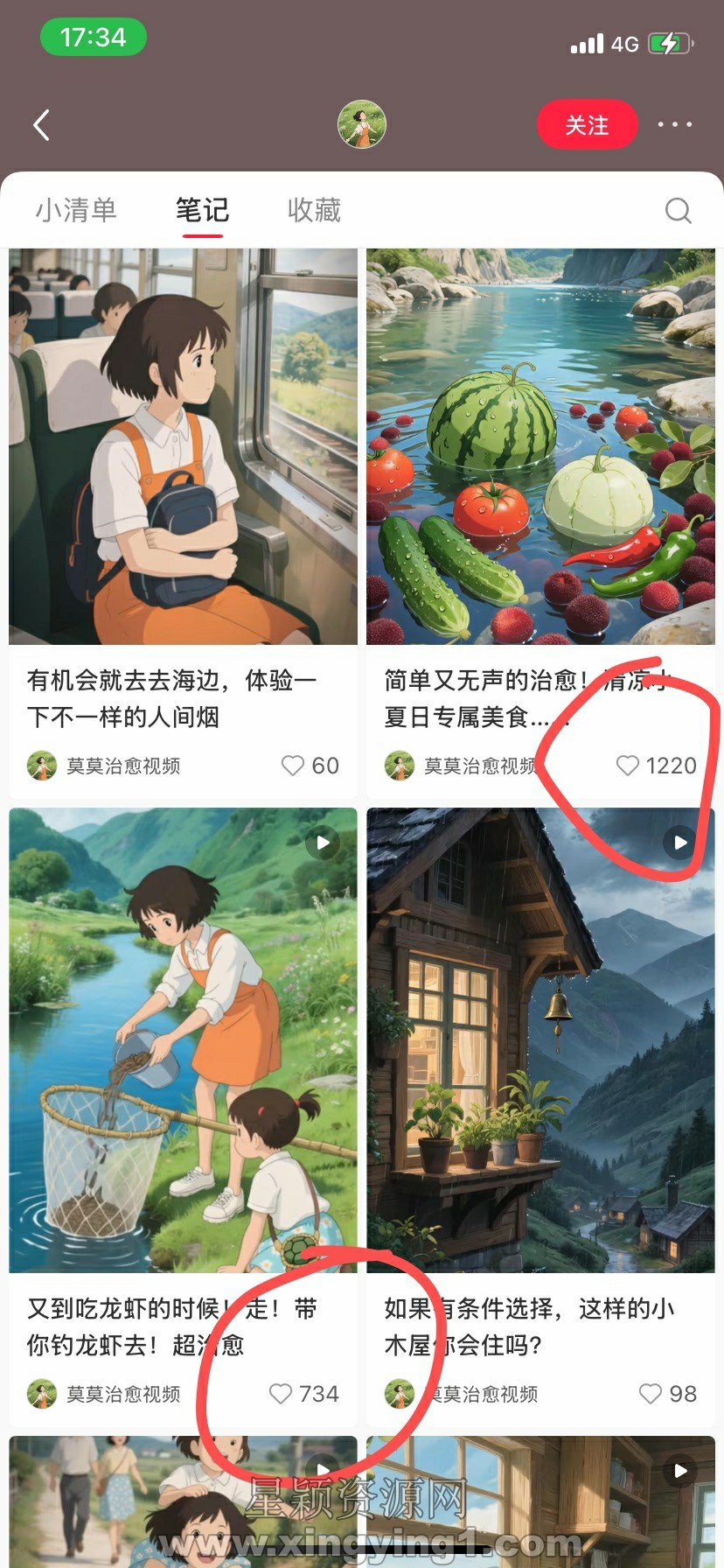The height and width of the screenshot is (1568, 724).
Task: Like the note with 98 likes
Action: (x=651, y=1394)
